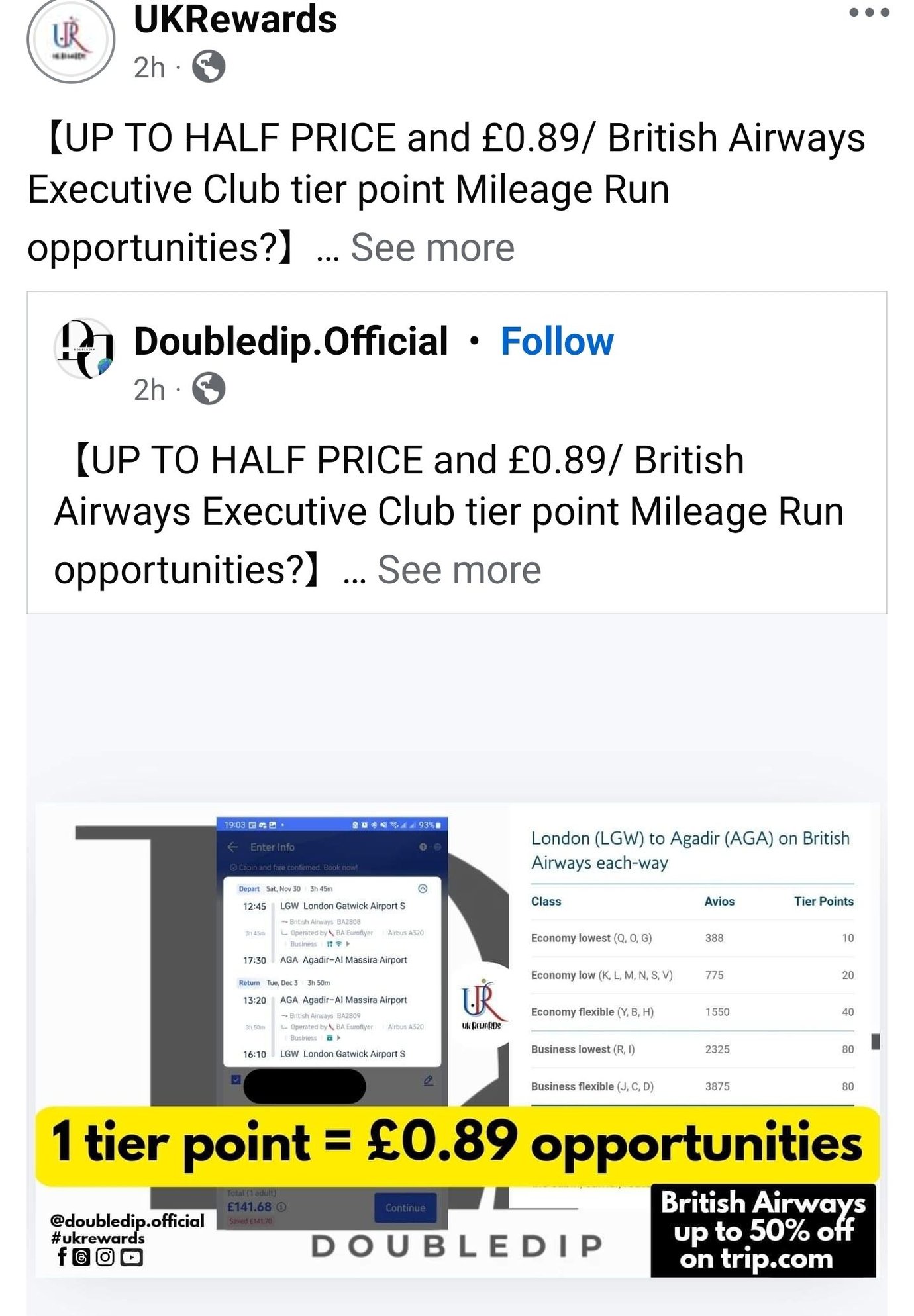Open the UKRewards page name

(x=235, y=19)
